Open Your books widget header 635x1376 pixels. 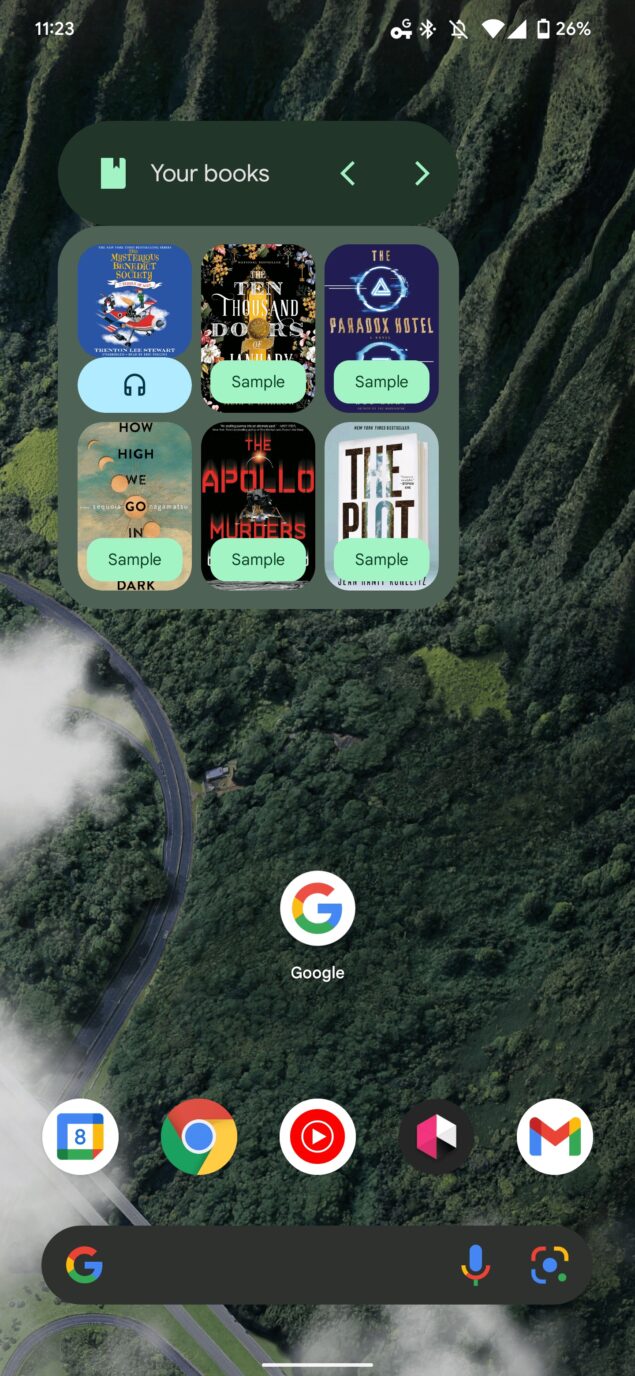pos(209,174)
